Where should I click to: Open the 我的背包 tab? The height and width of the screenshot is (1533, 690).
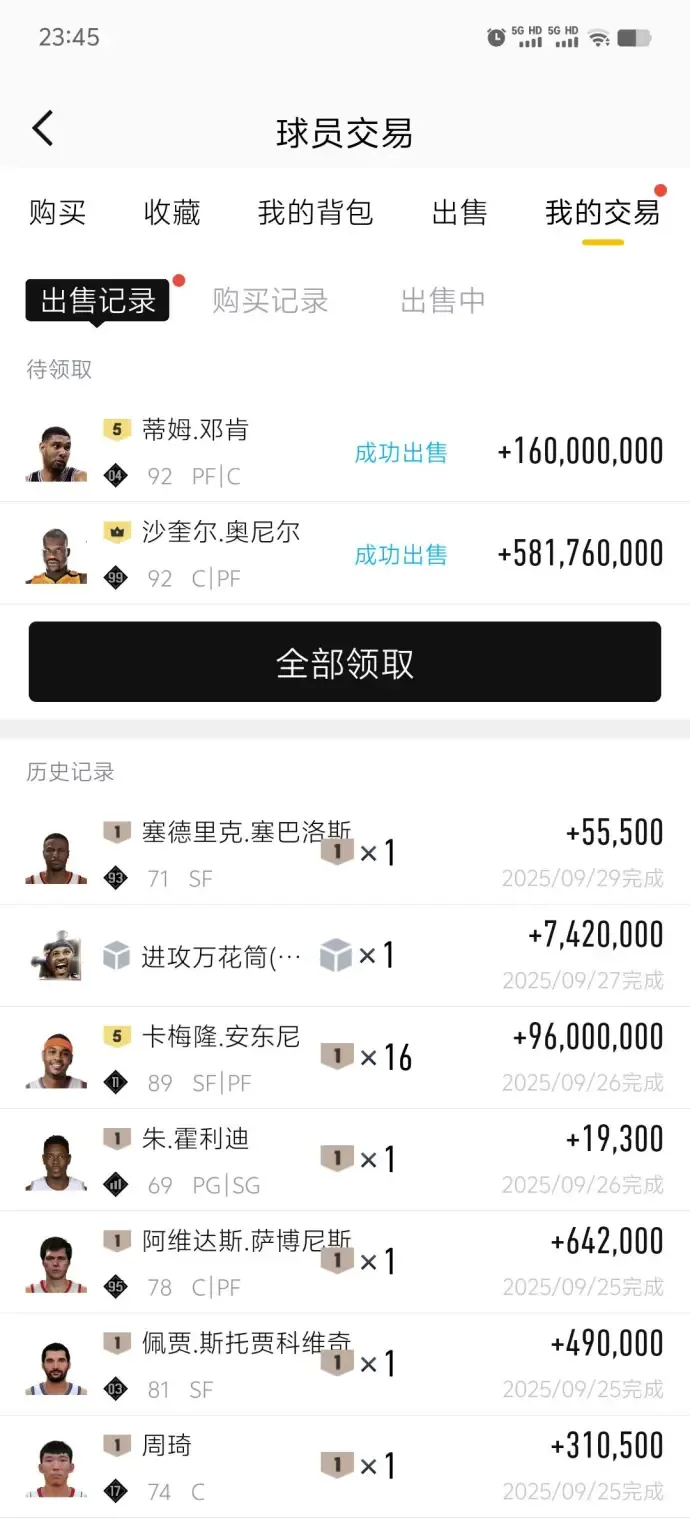315,212
